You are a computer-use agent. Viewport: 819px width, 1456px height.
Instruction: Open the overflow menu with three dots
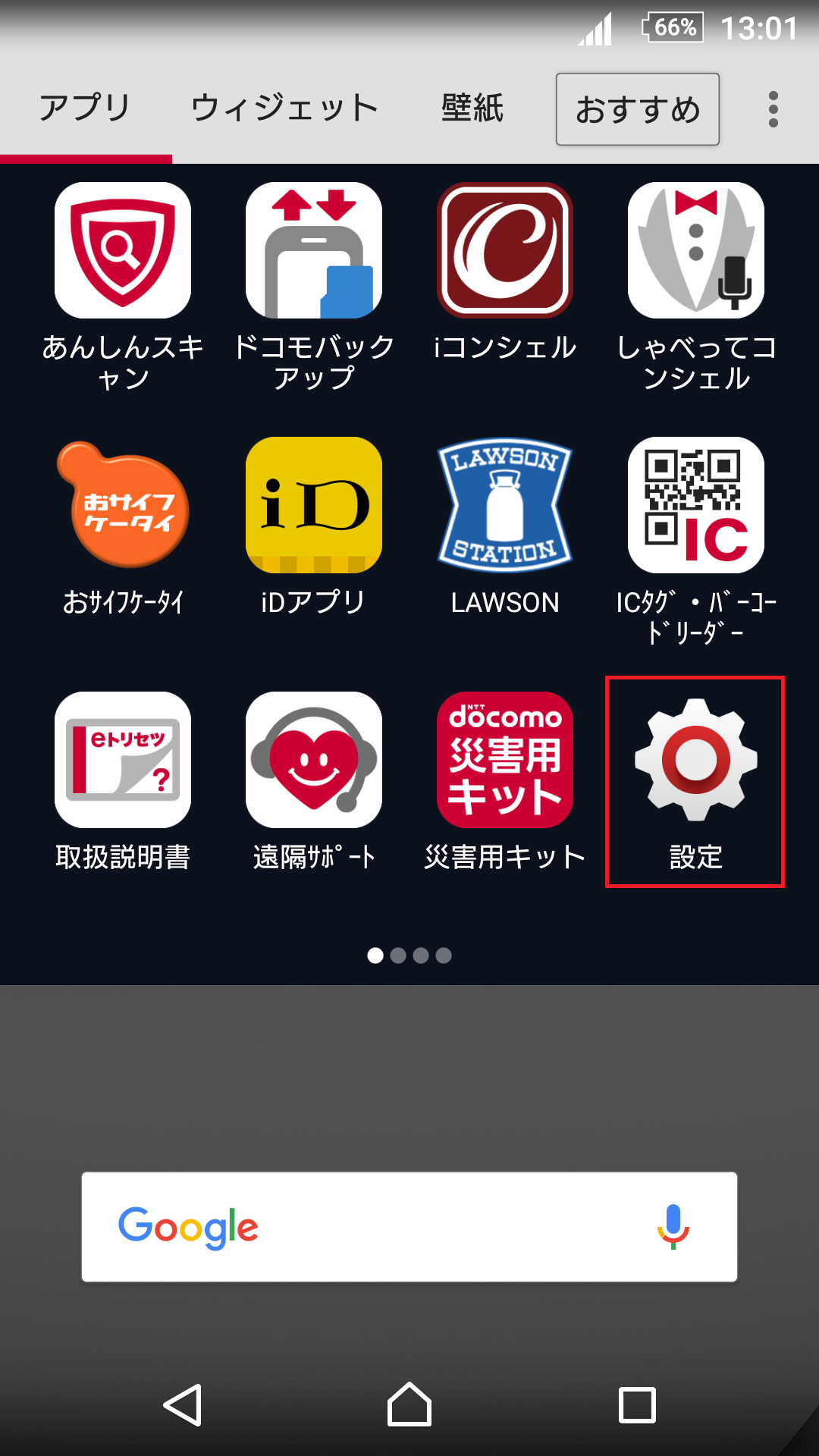(x=773, y=108)
